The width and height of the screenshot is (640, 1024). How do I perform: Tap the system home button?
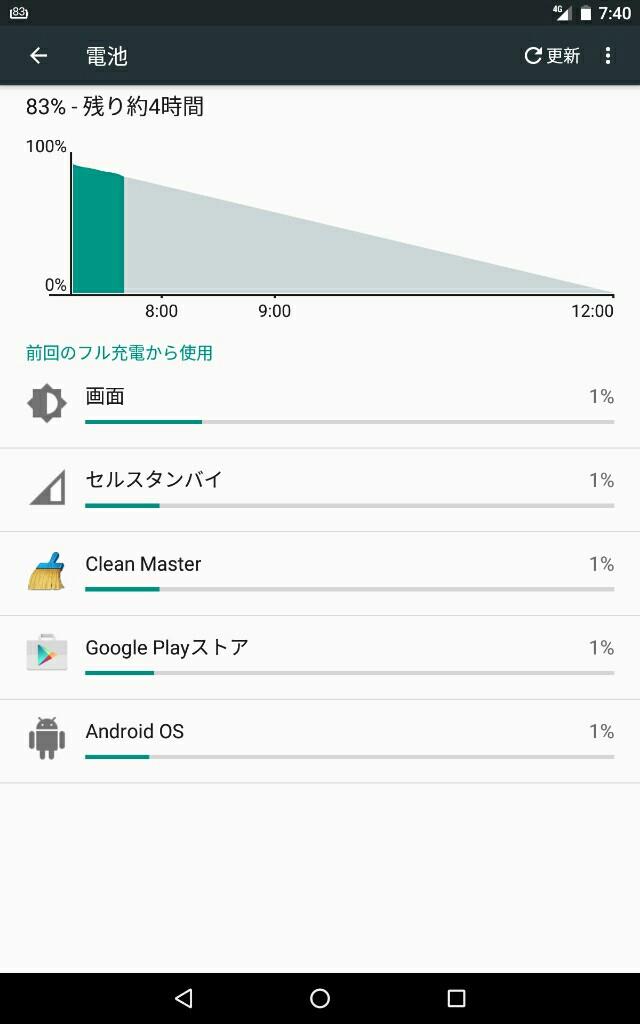[x=320, y=998]
